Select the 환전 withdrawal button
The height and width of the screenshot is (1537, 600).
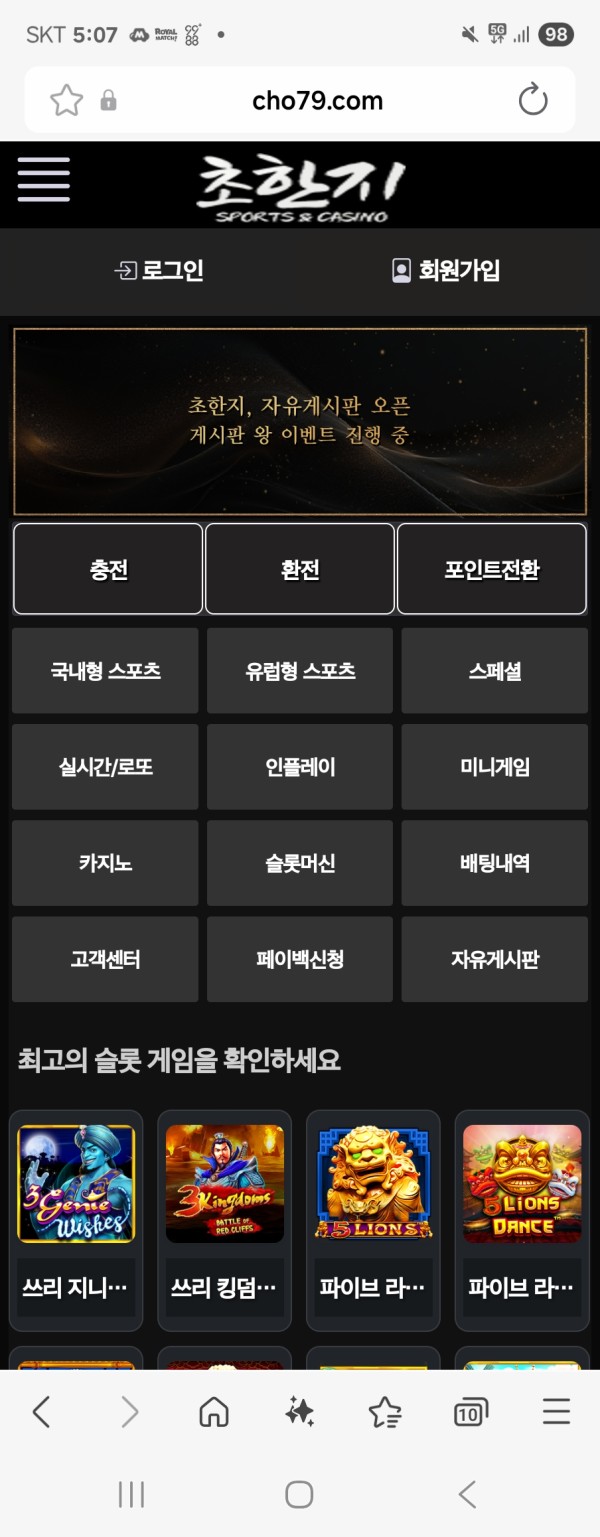tap(300, 569)
